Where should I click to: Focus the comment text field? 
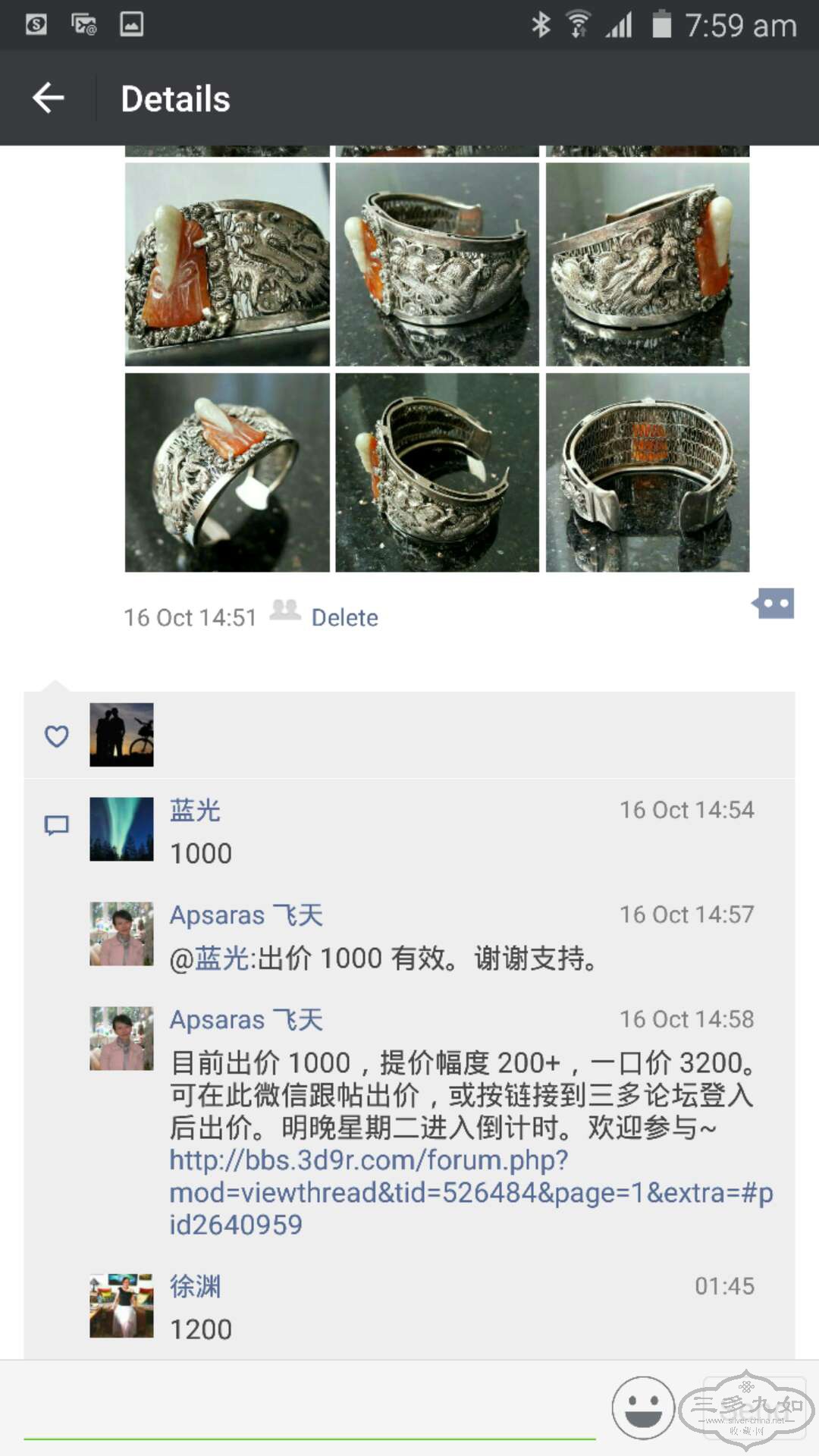[309, 1410]
